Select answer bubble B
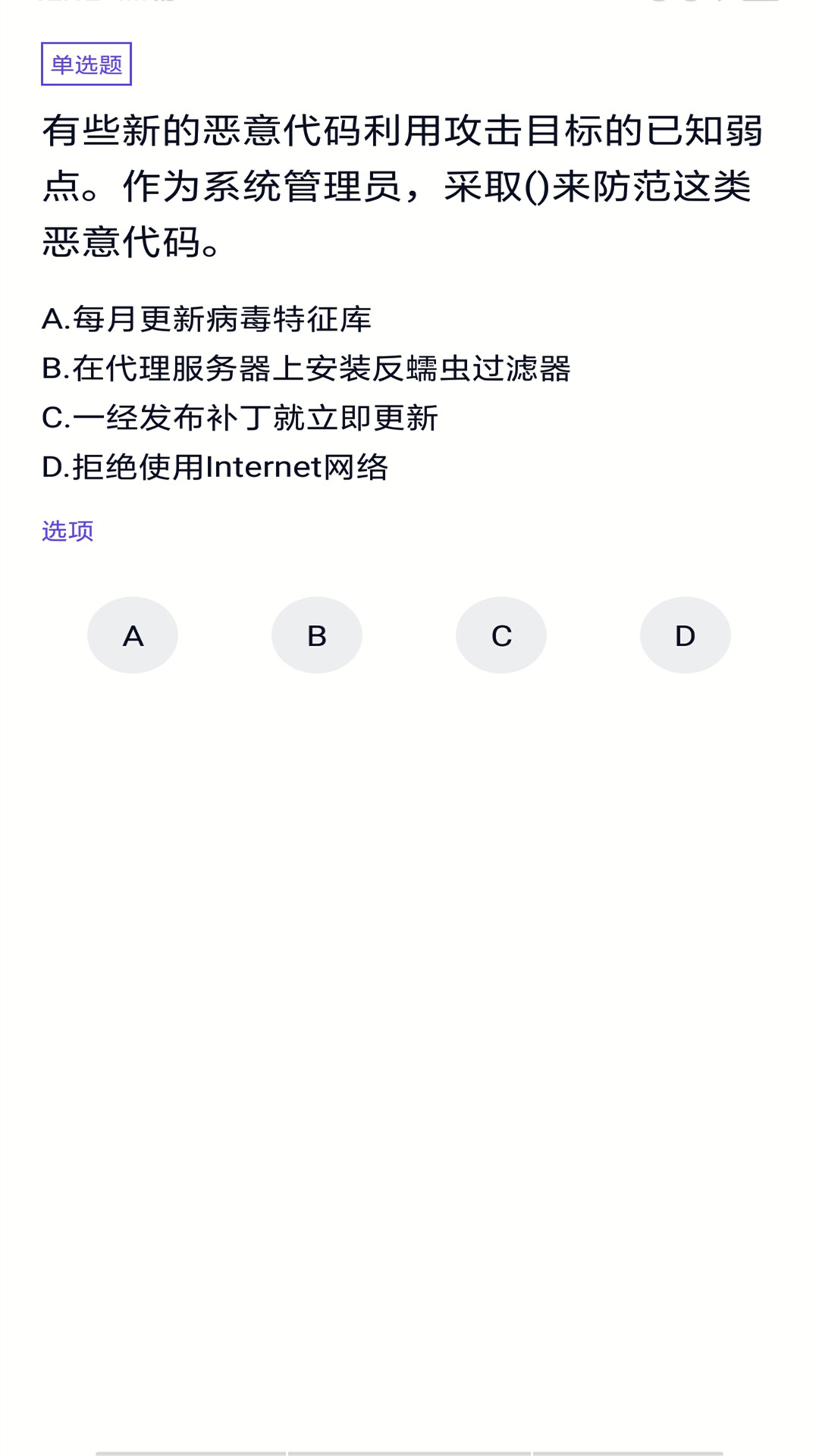 (317, 635)
